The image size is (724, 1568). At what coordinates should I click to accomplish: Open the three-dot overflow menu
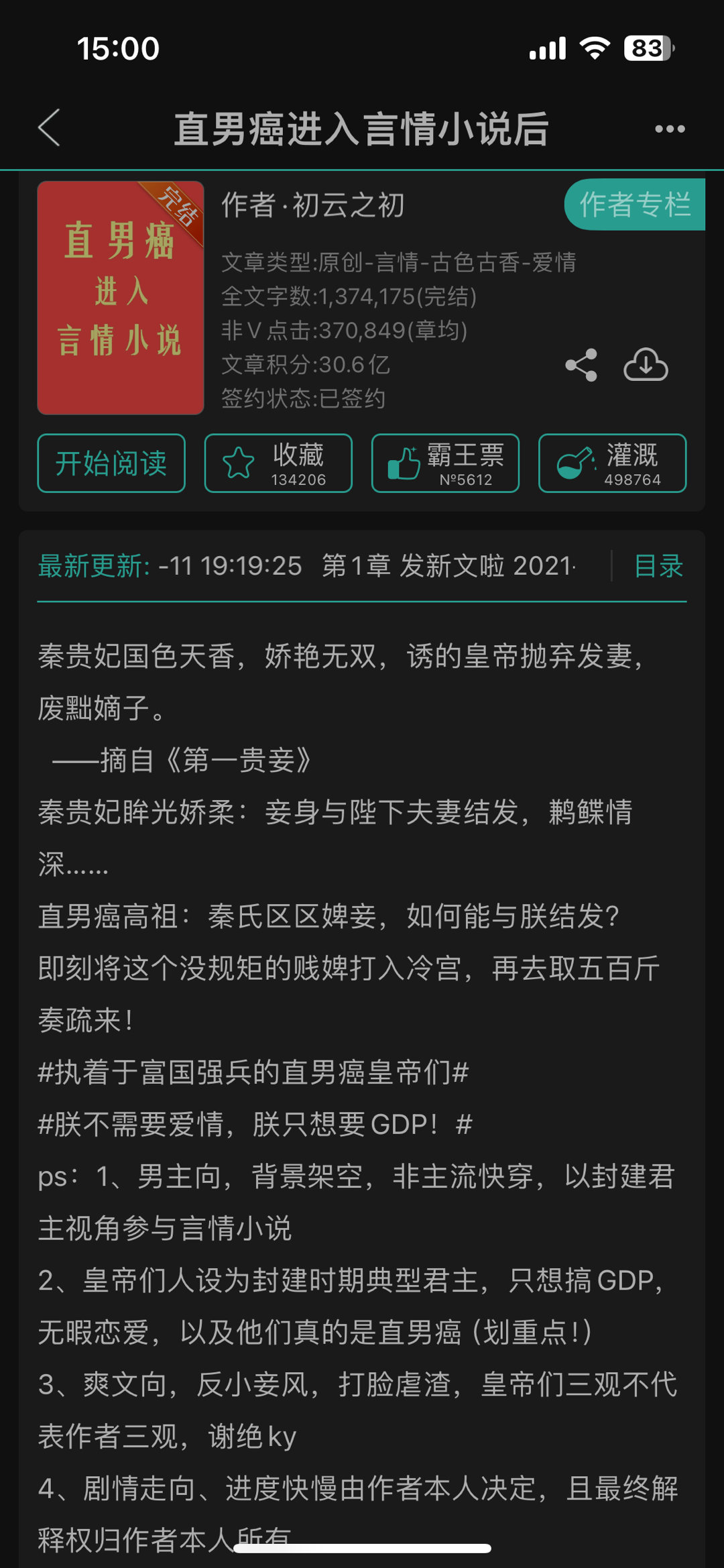pos(670,129)
